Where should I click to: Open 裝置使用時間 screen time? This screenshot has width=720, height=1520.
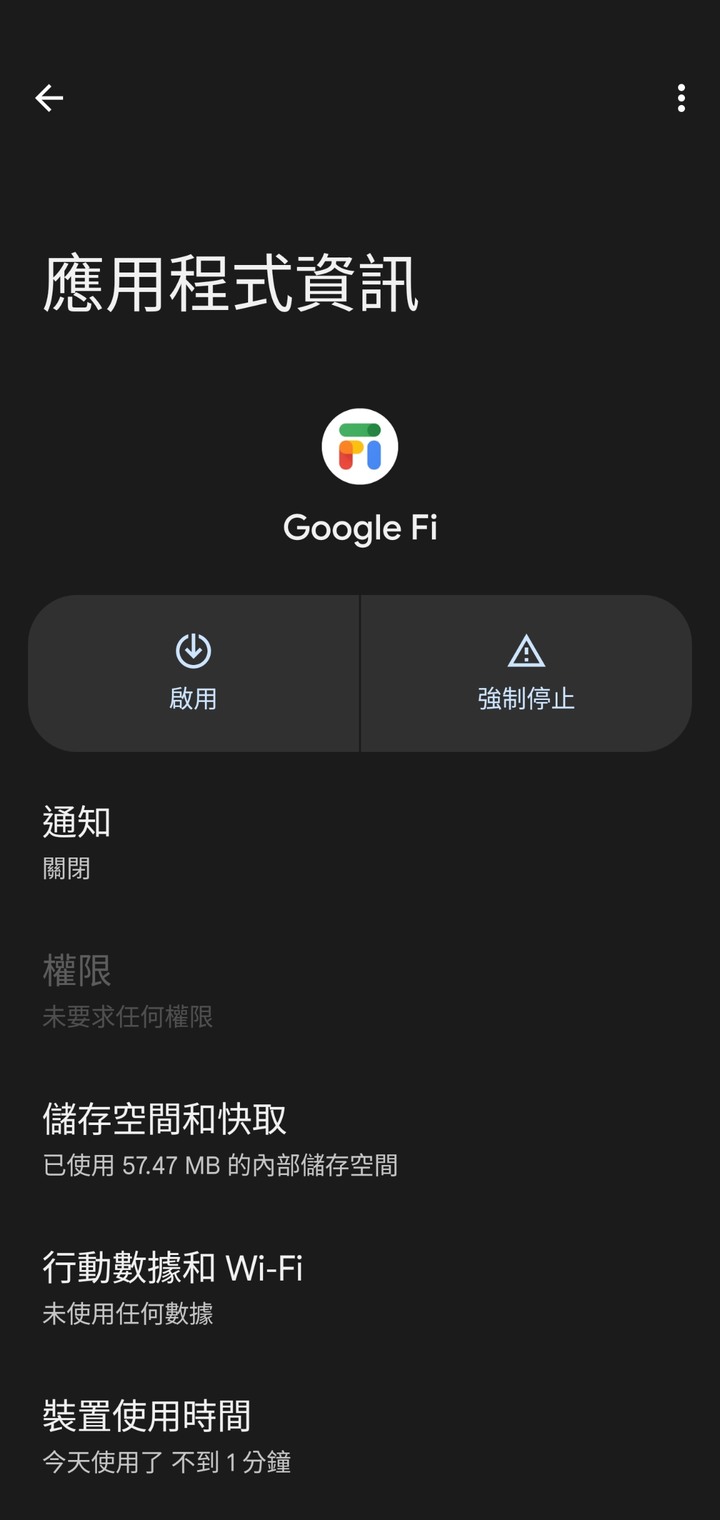point(360,1437)
